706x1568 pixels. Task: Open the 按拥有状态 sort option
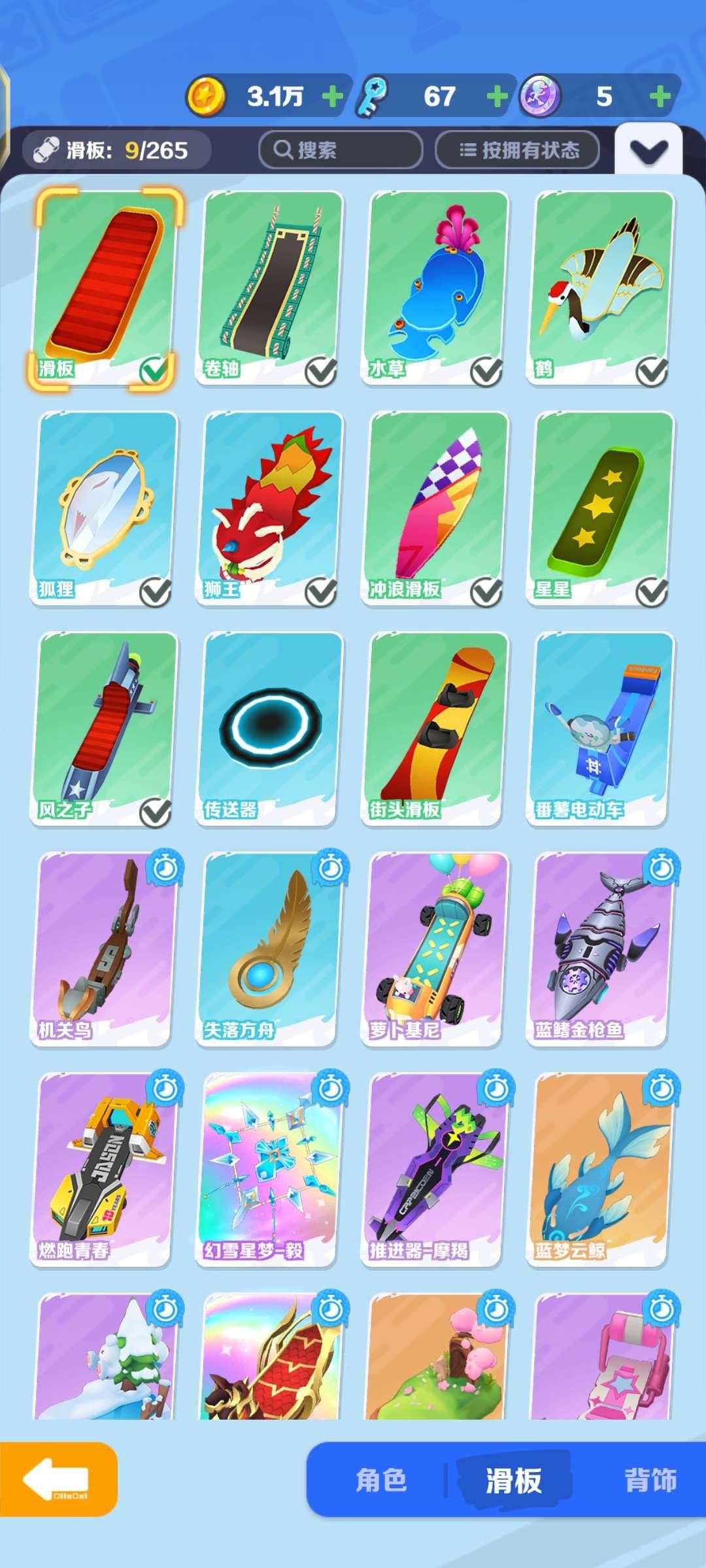coord(518,150)
